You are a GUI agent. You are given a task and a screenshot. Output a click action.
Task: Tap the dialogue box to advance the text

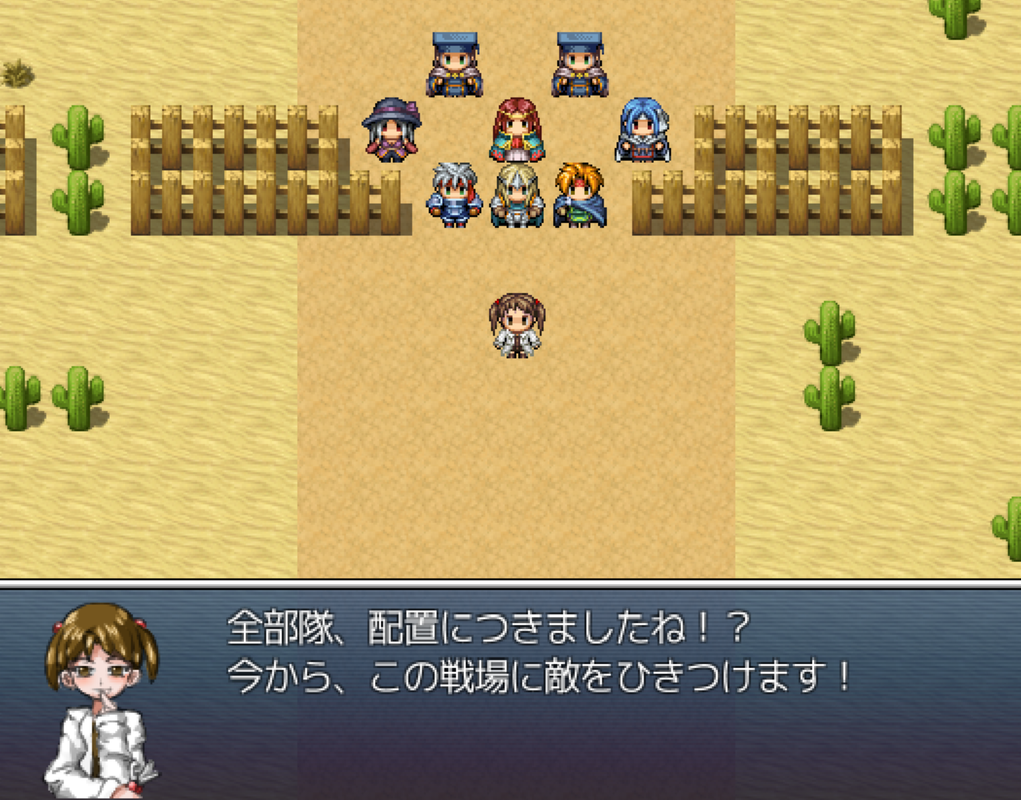(x=540, y=692)
